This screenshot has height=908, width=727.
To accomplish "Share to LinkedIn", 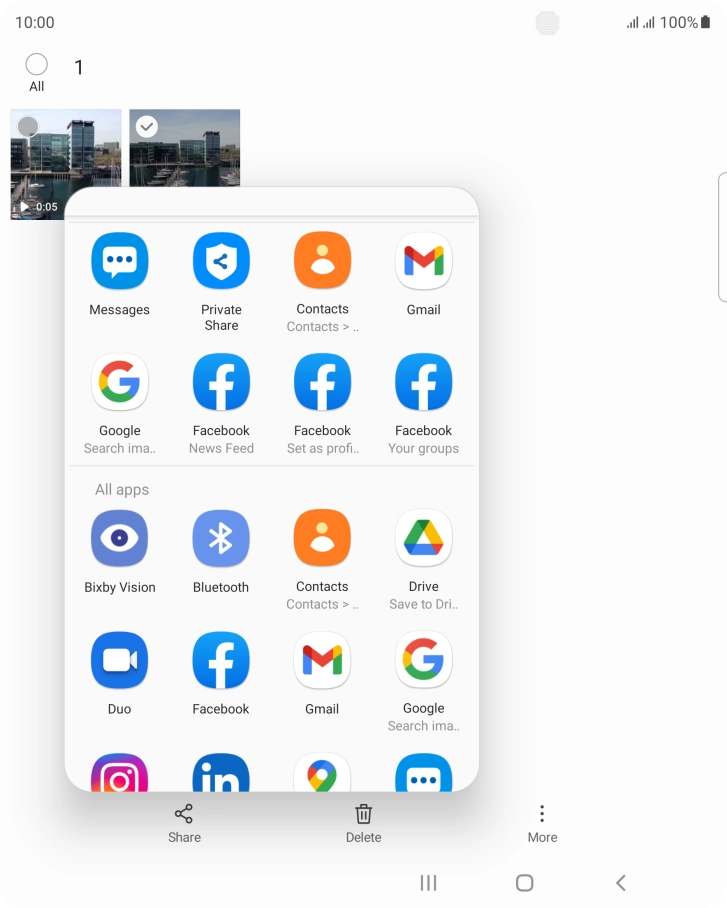I will tap(221, 774).
